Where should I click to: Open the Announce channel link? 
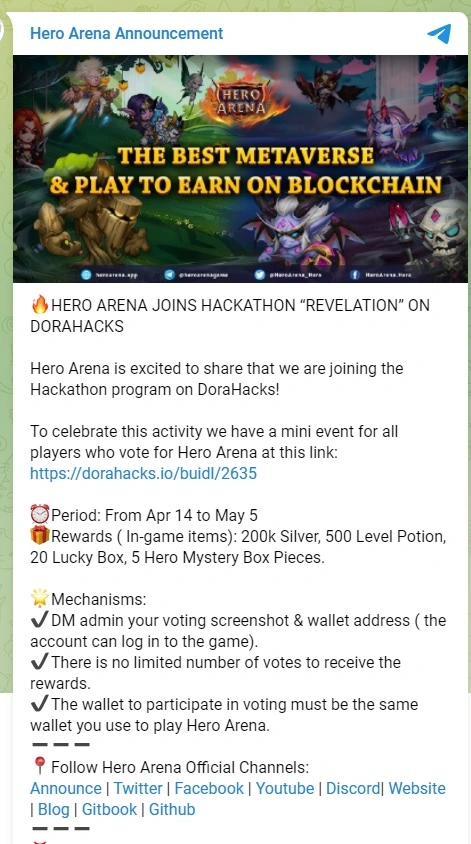[66, 788]
